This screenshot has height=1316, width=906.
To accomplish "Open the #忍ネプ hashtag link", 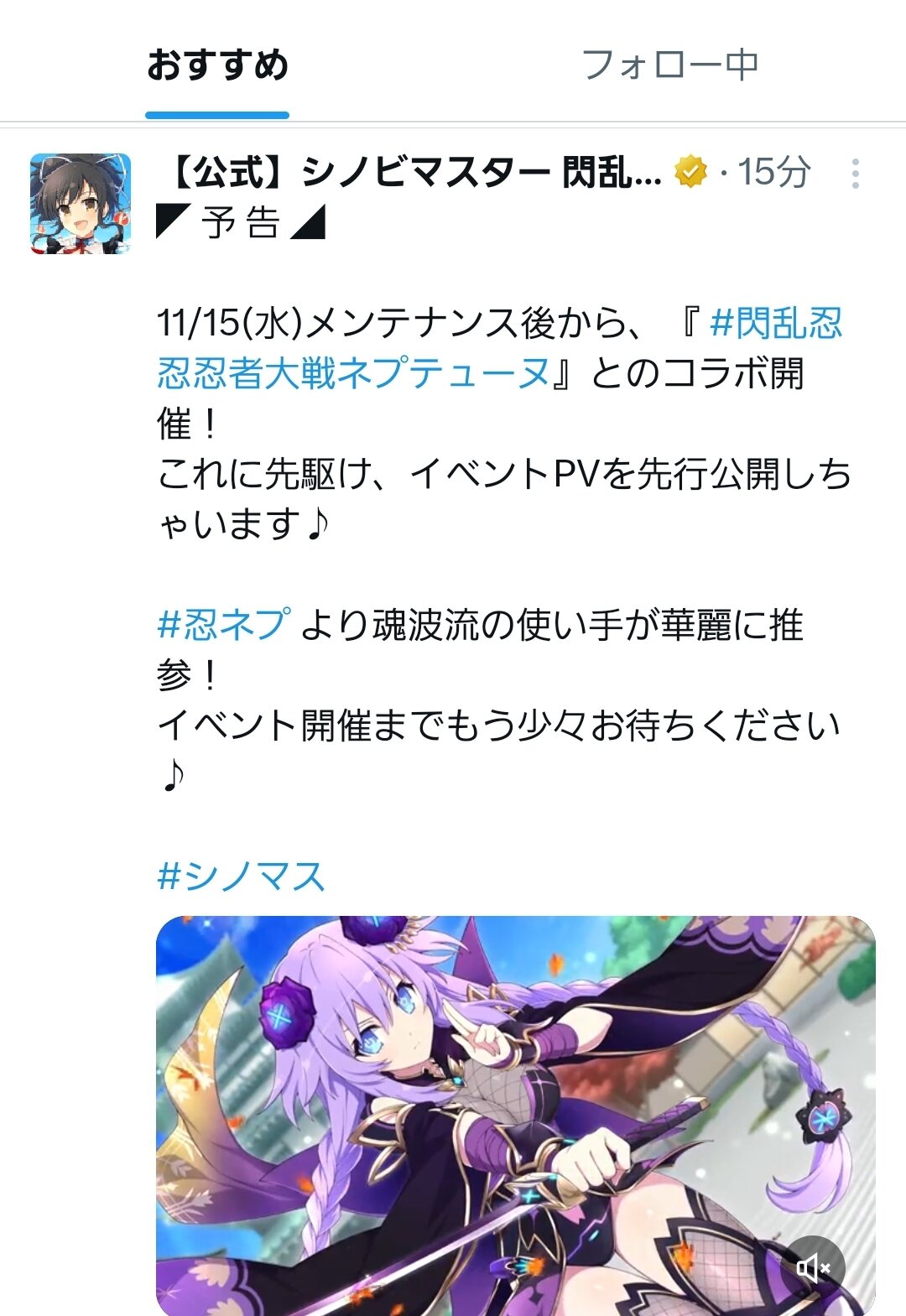I will [224, 625].
